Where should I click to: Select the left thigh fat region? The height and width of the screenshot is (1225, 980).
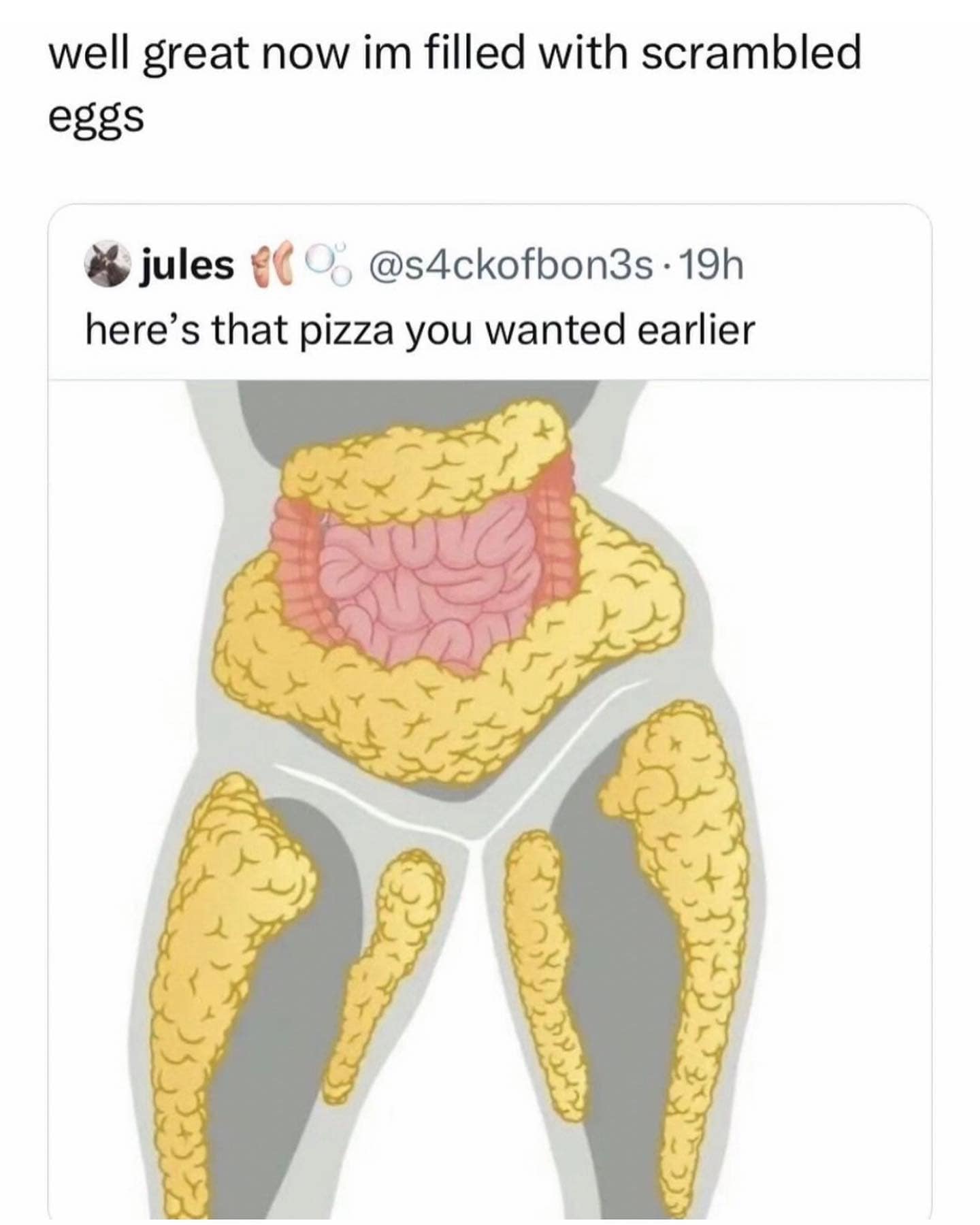(x=225, y=953)
